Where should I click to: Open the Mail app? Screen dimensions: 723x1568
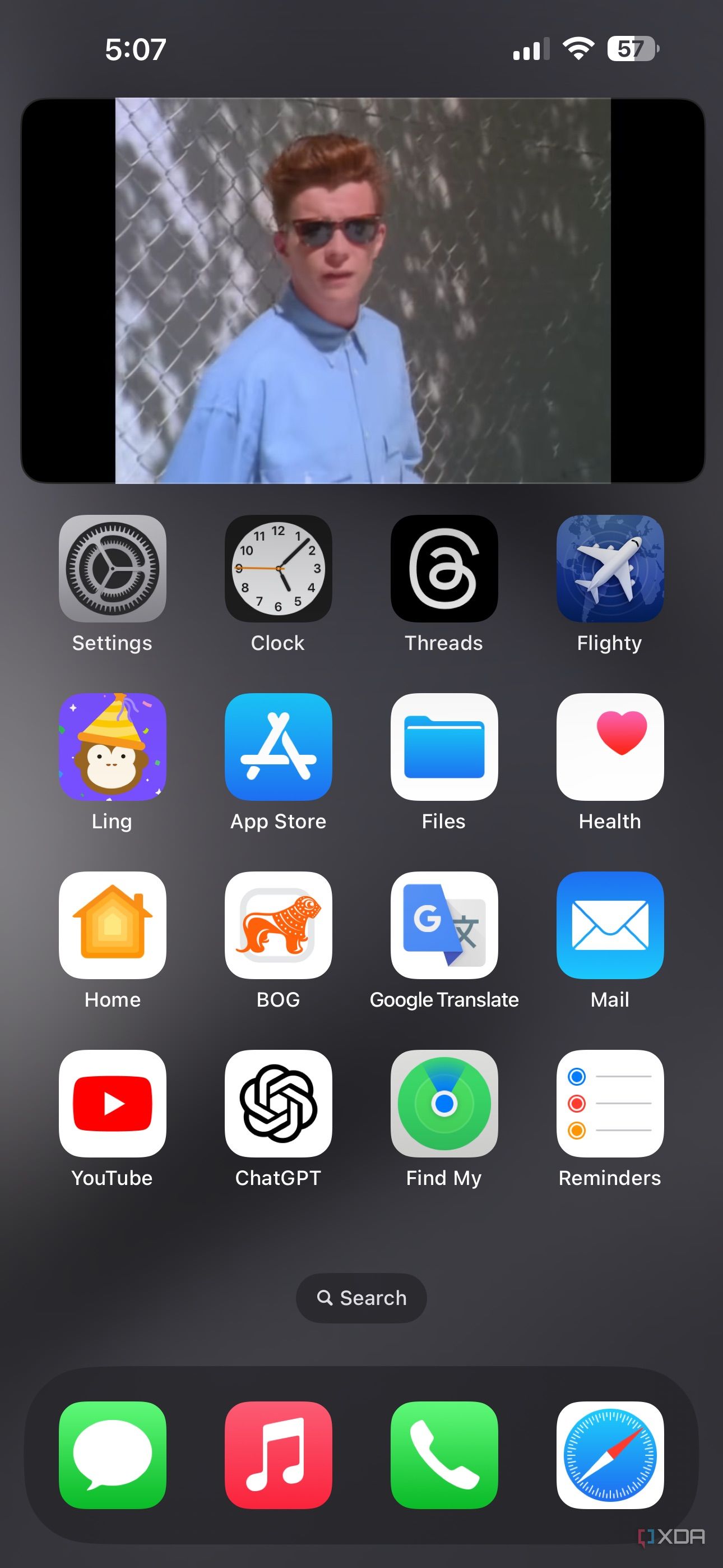click(610, 925)
